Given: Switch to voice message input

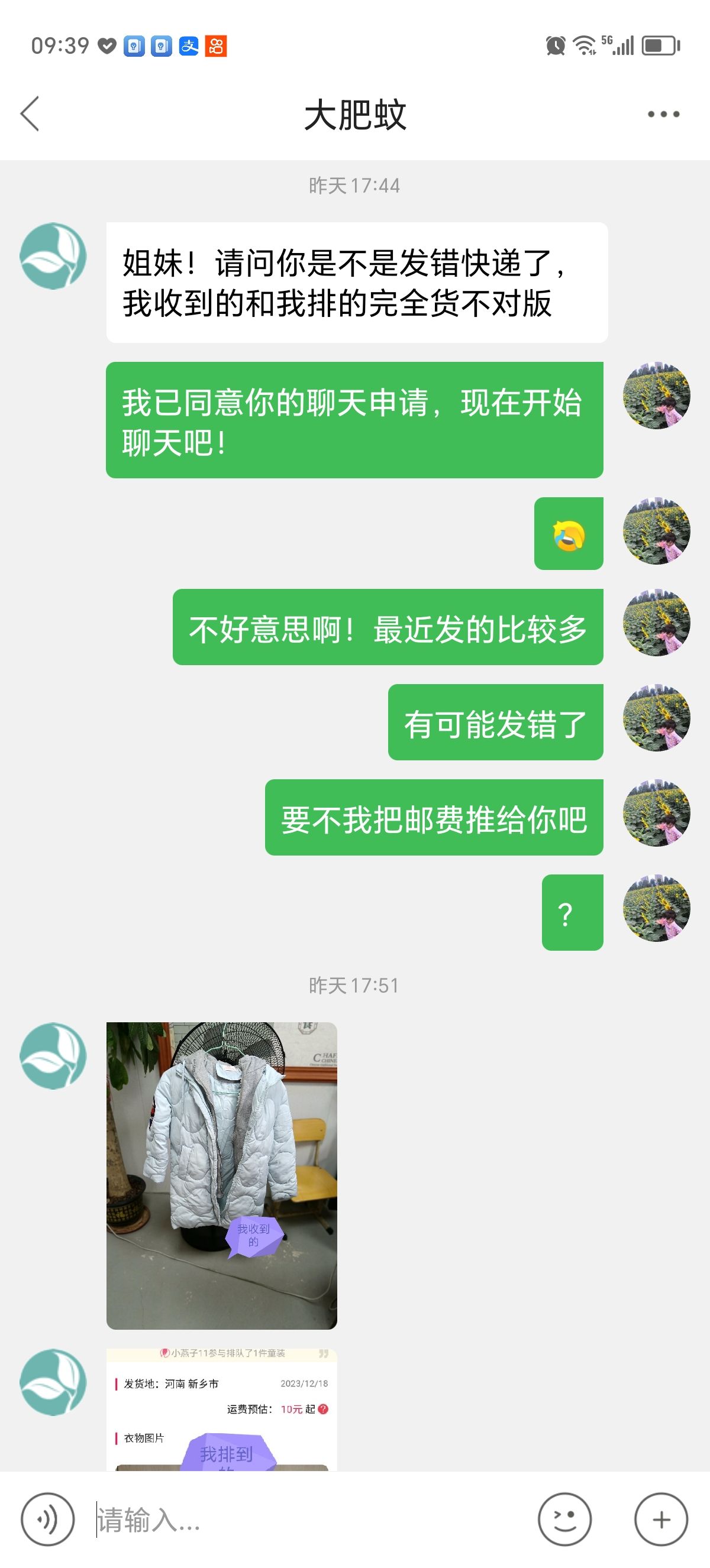Looking at the screenshot, I should click(x=47, y=1520).
